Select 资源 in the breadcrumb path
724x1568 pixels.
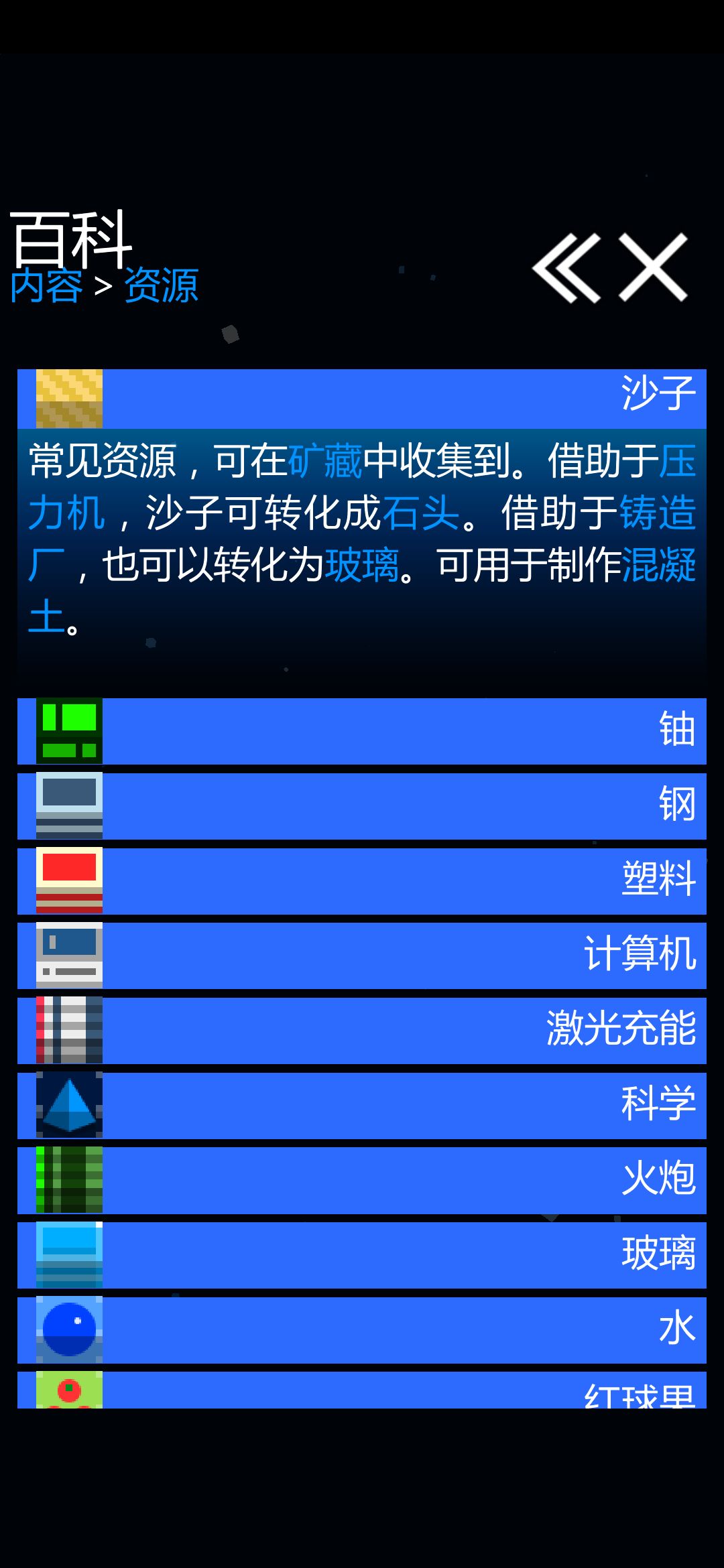coord(161,287)
